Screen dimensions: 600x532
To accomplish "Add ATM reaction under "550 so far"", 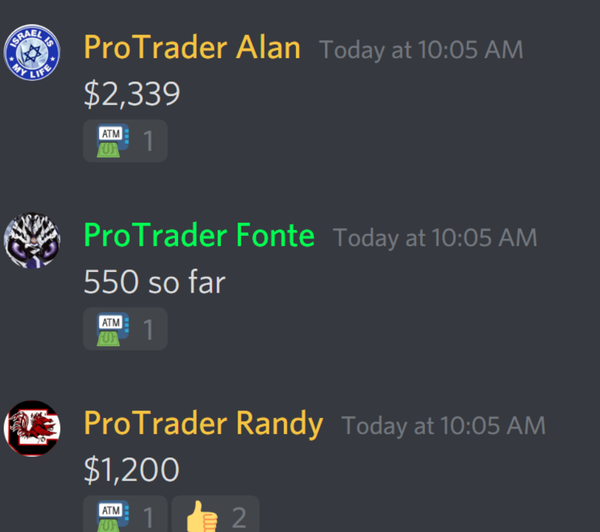I will [x=125, y=329].
